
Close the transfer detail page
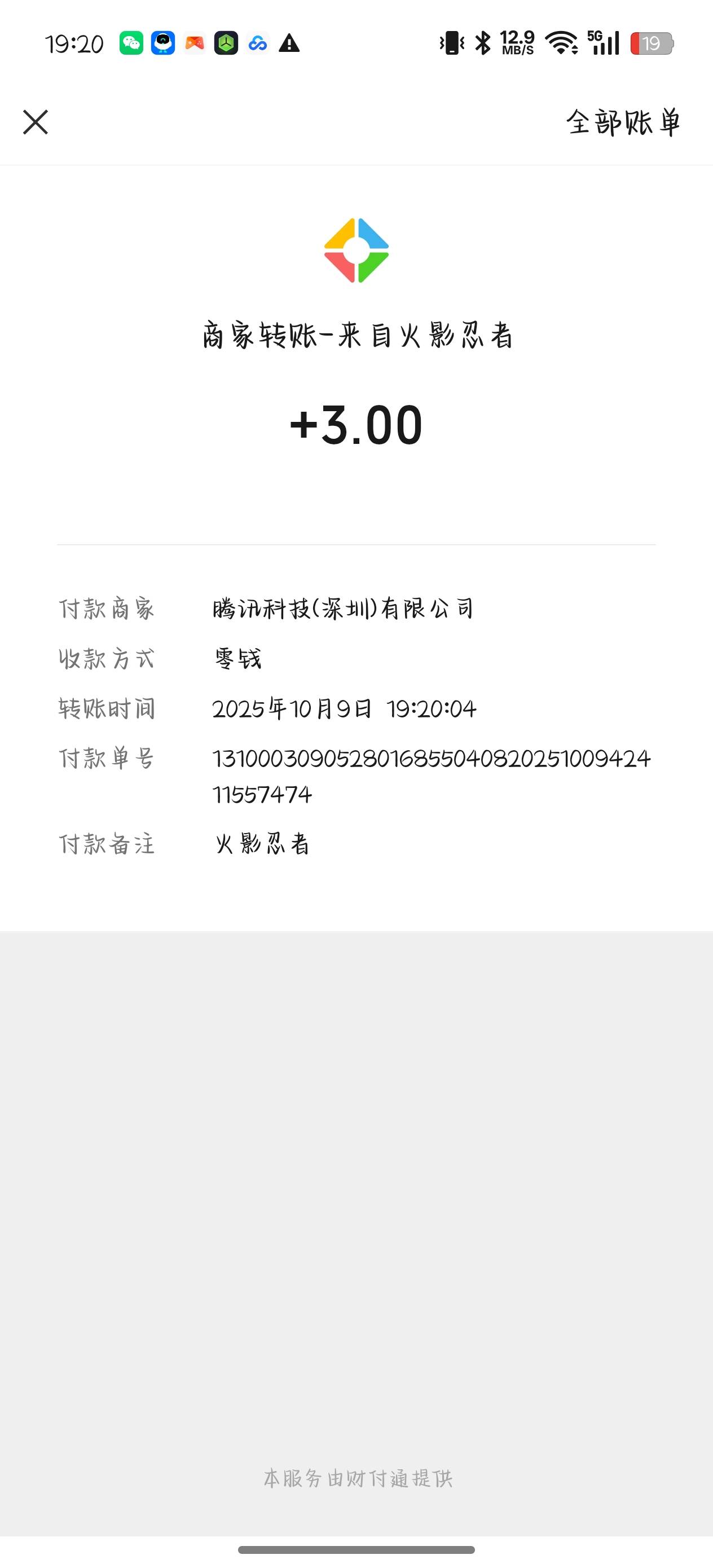[x=36, y=122]
